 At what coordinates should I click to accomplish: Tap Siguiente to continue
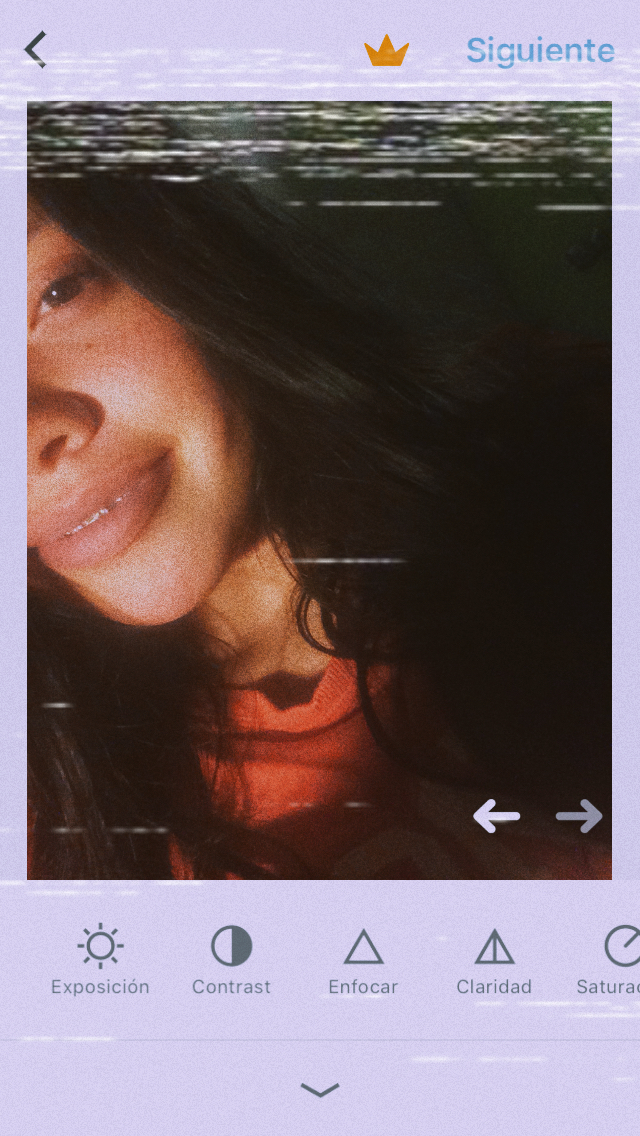point(540,51)
